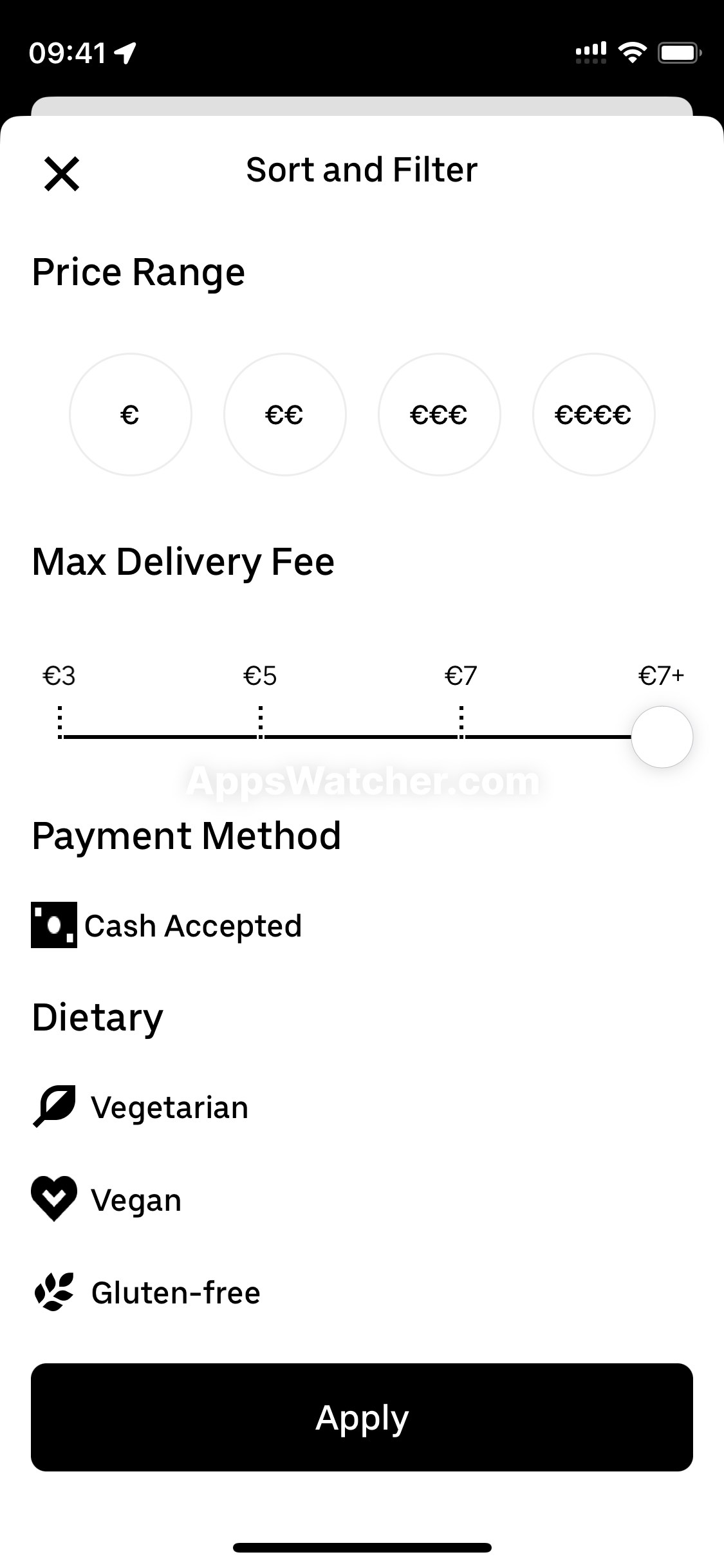Select the single € price range
This screenshot has height=1568, width=724.
(131, 415)
